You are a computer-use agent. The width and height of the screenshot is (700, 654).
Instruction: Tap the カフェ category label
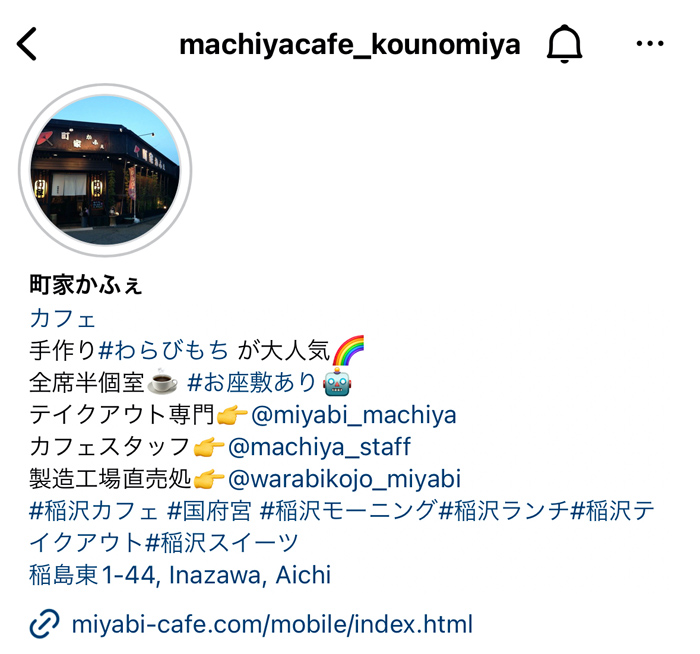(63, 319)
